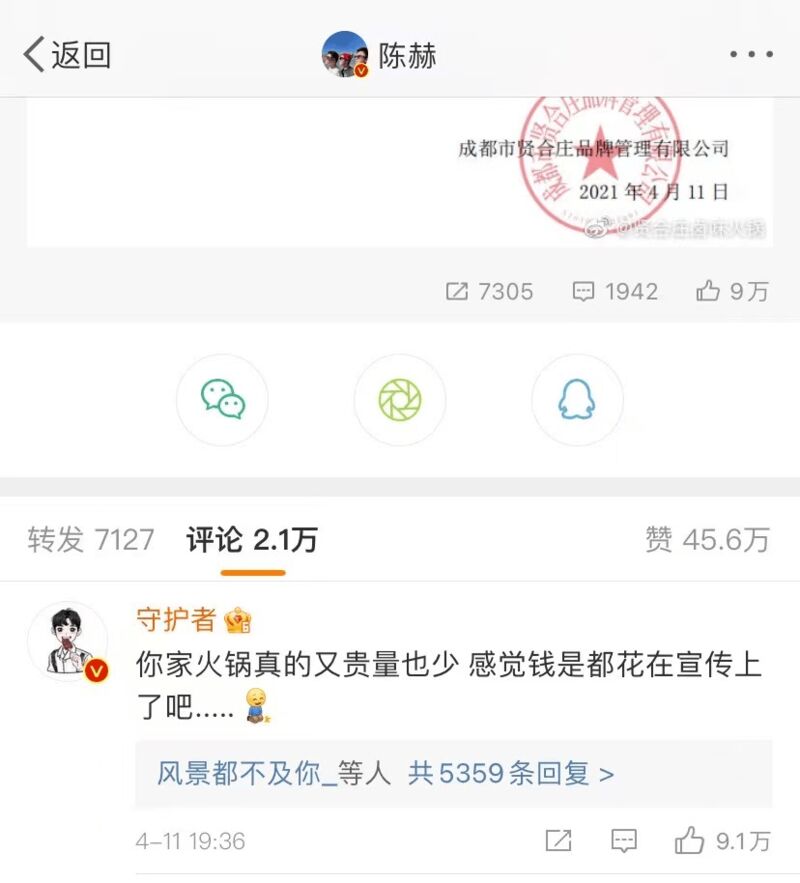Open 守护者's avatar

(67, 642)
